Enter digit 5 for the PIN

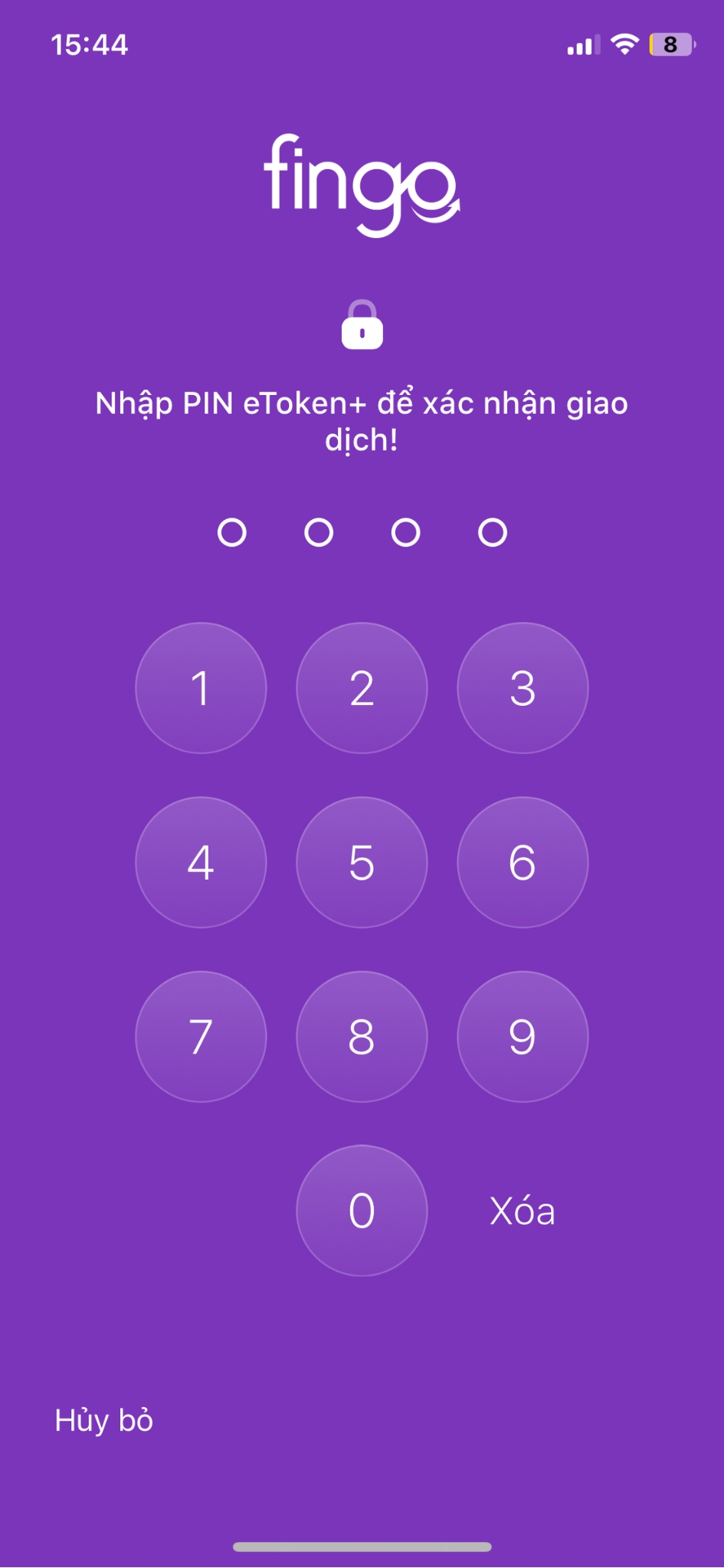point(362,862)
